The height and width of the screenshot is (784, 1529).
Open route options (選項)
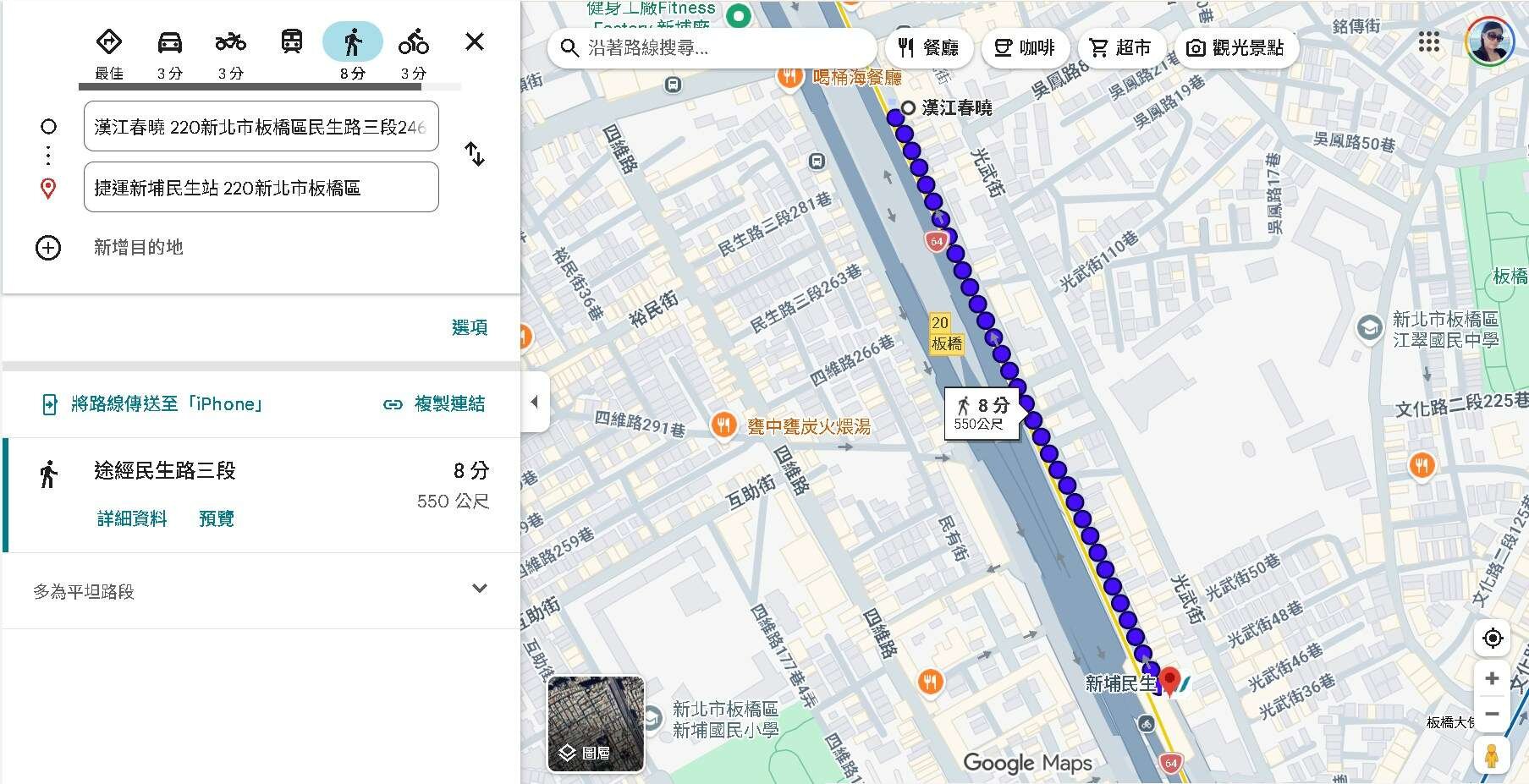coord(469,327)
